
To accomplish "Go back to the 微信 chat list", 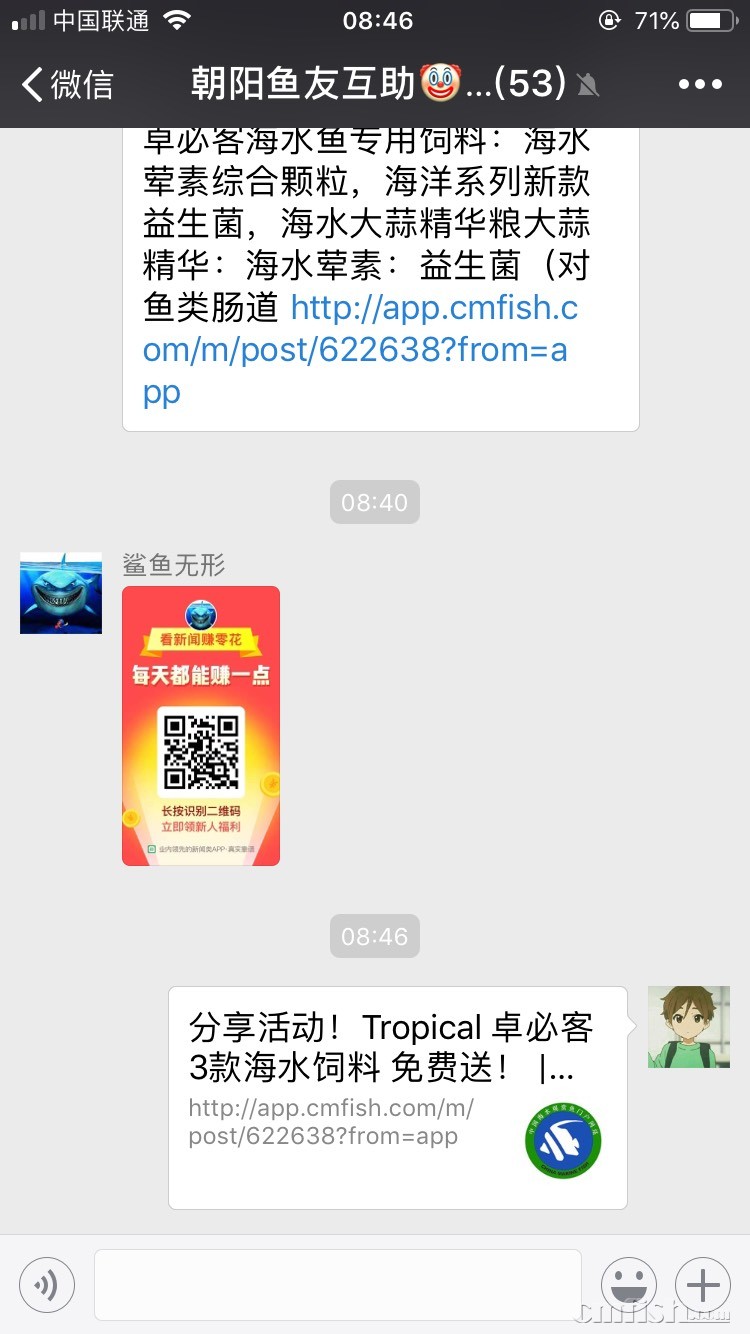I will (68, 84).
